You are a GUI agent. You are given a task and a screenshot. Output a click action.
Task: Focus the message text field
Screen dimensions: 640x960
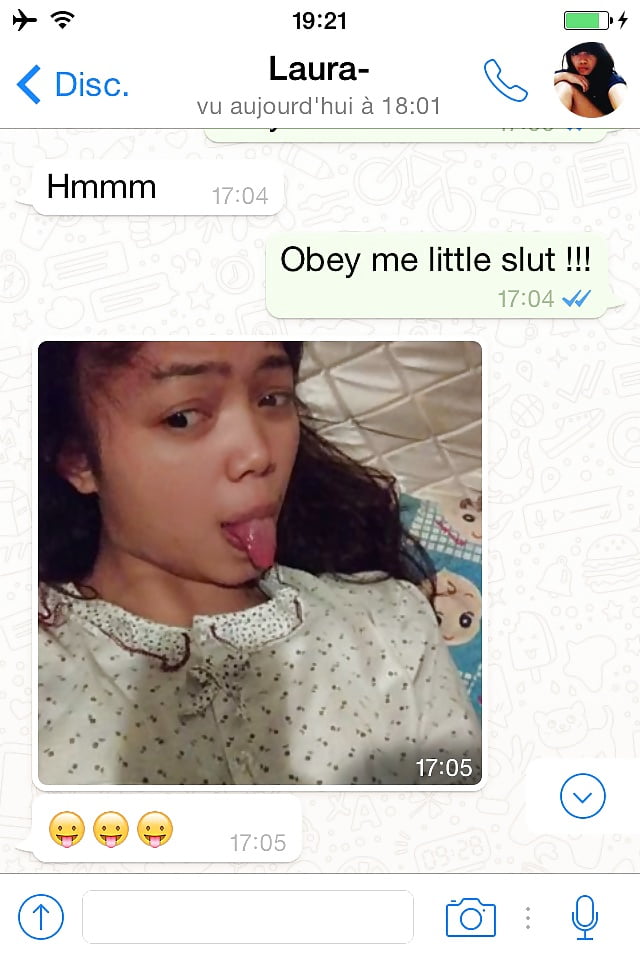[247, 916]
